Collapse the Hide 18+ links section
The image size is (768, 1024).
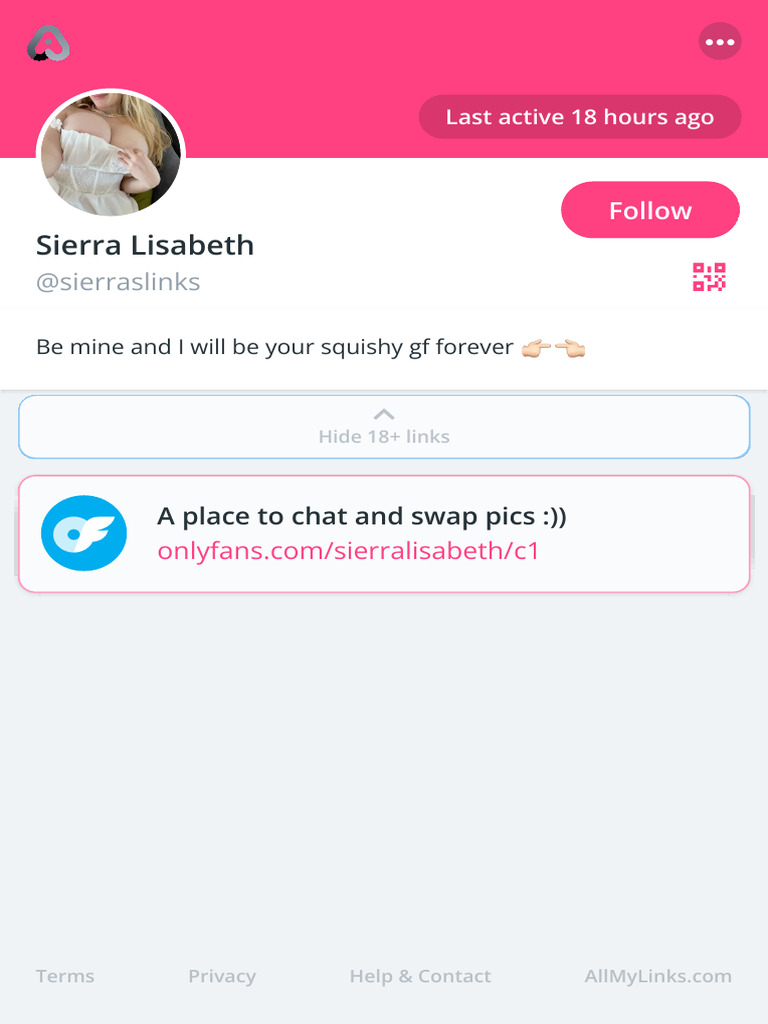[x=384, y=426]
